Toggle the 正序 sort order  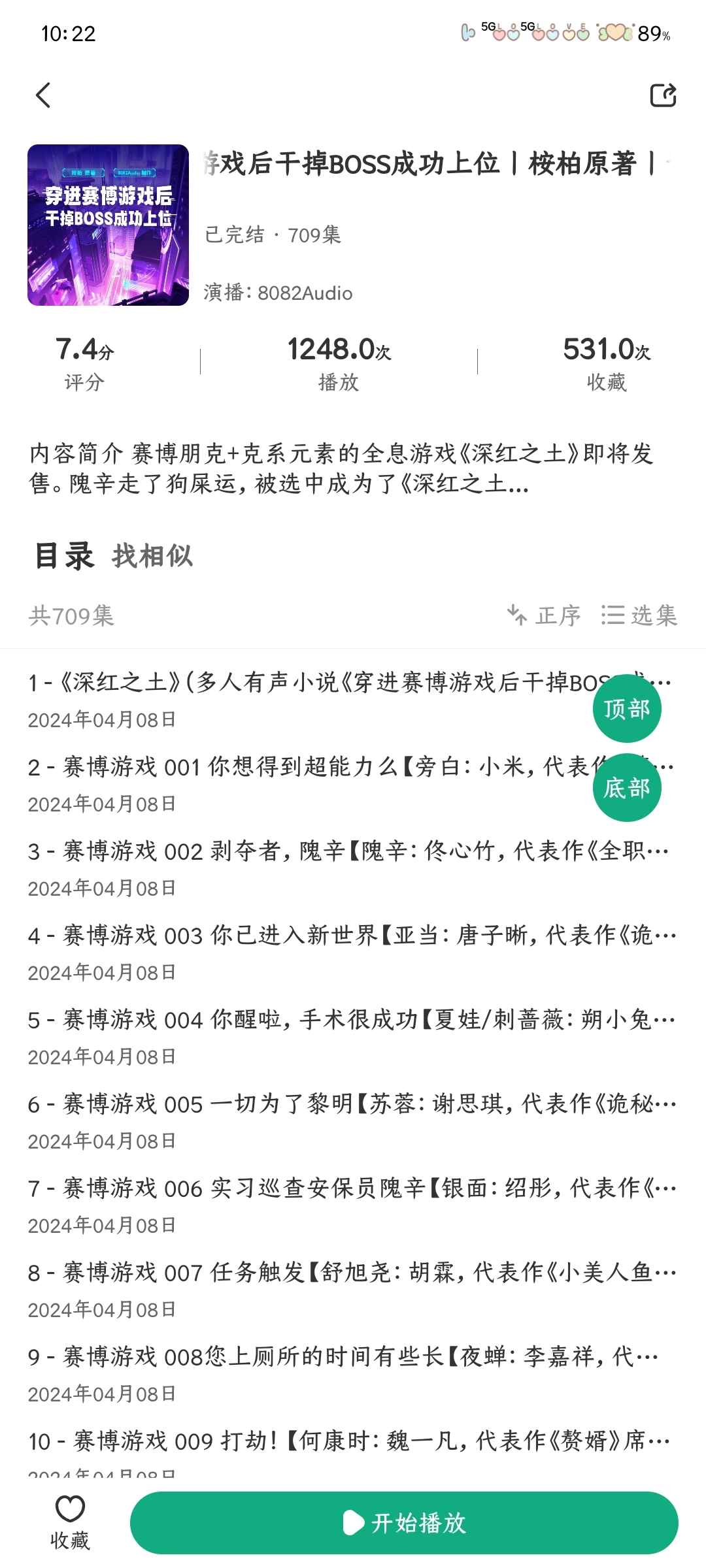point(544,615)
